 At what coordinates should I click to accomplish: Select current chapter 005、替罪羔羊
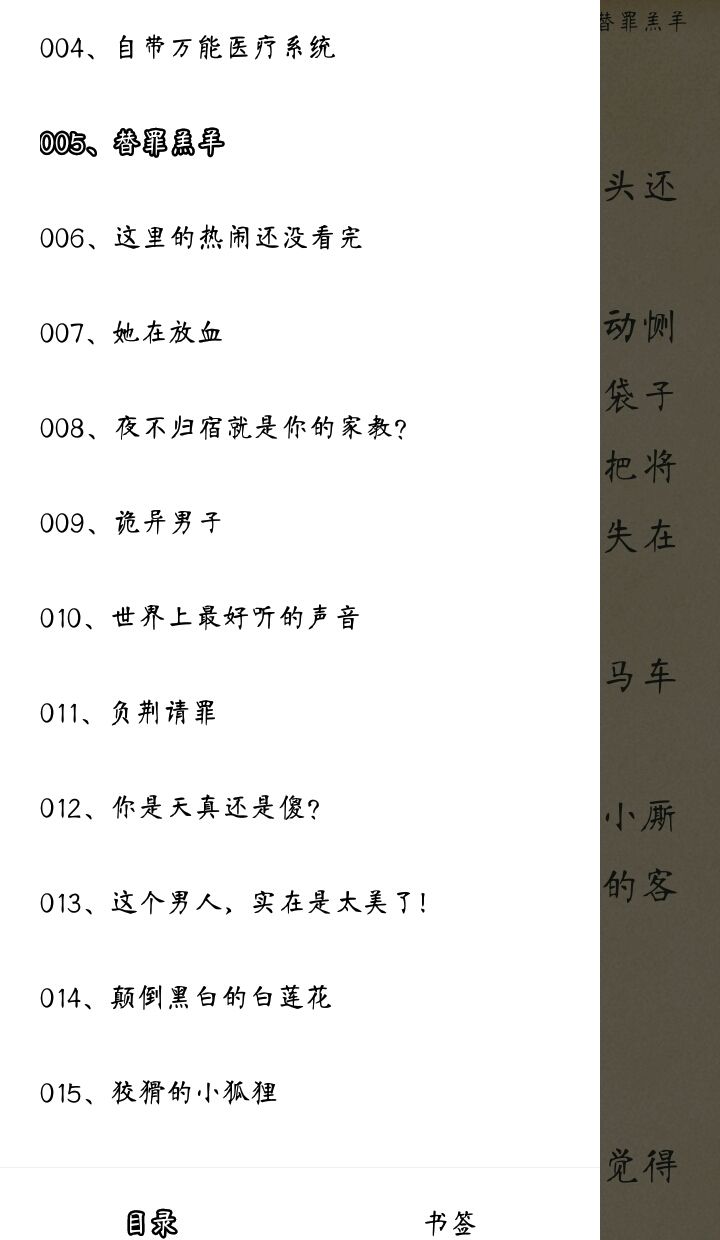tap(132, 143)
